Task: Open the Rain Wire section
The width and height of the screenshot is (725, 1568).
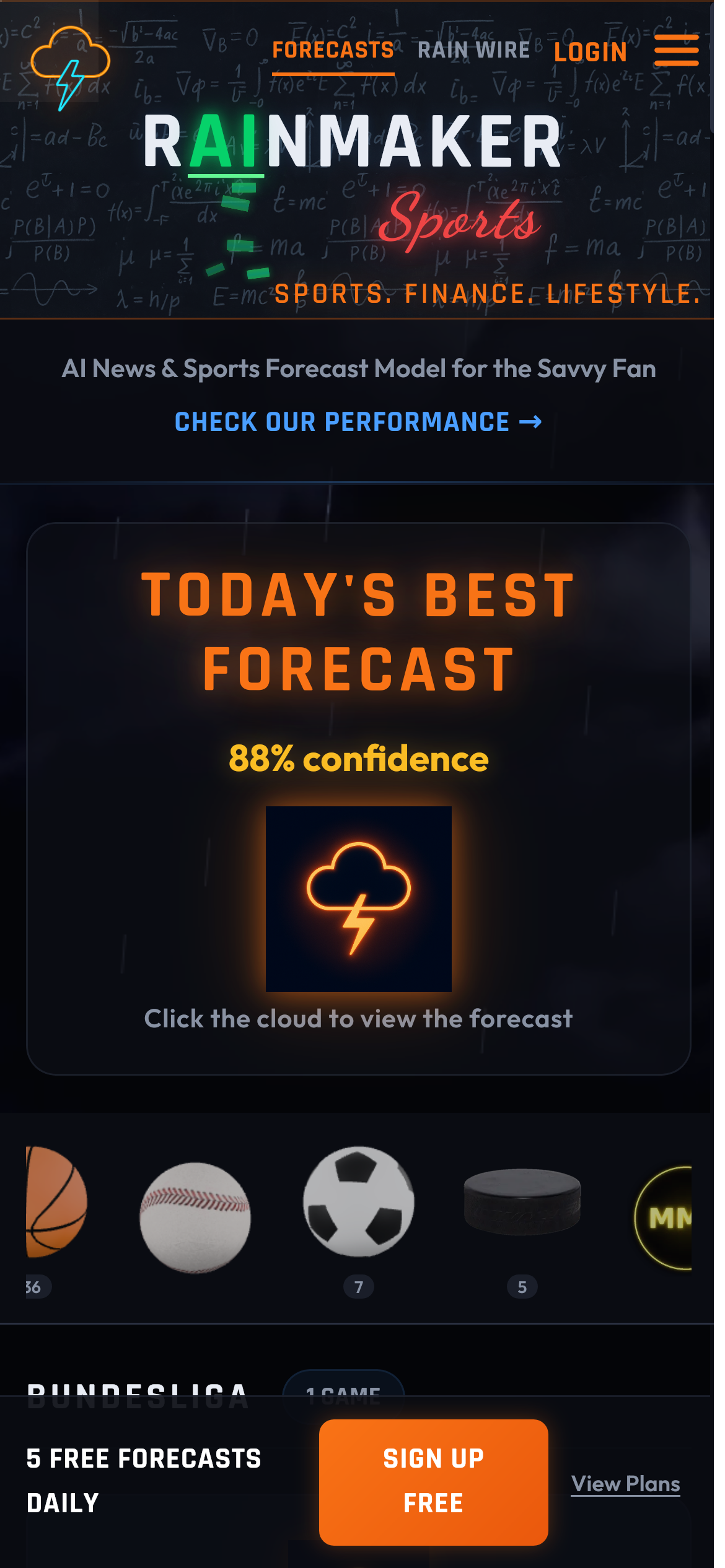Action: [473, 50]
